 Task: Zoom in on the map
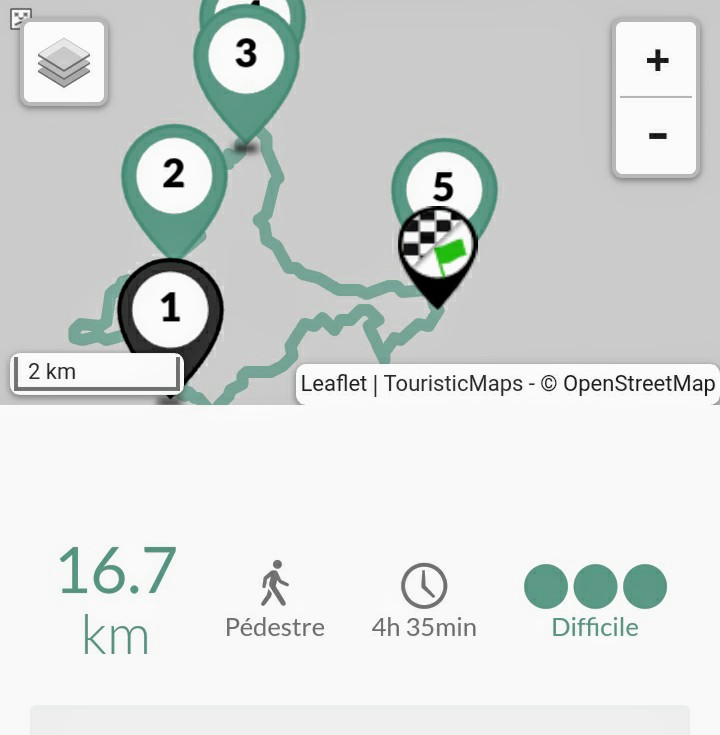click(656, 61)
